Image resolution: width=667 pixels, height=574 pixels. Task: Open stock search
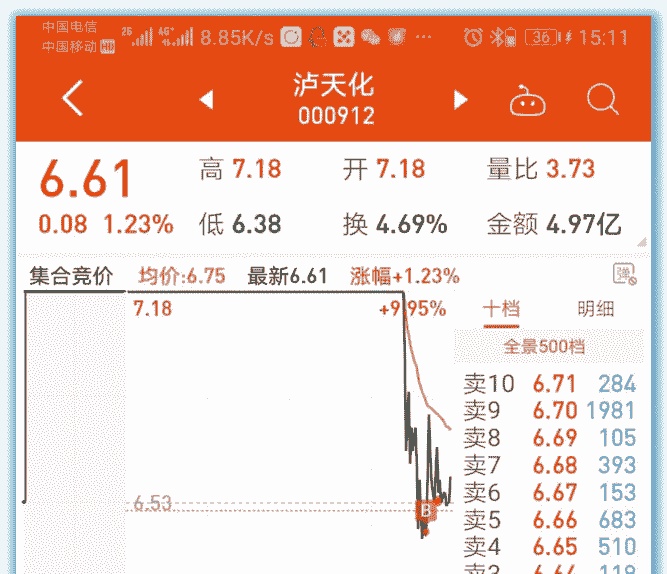tap(602, 99)
